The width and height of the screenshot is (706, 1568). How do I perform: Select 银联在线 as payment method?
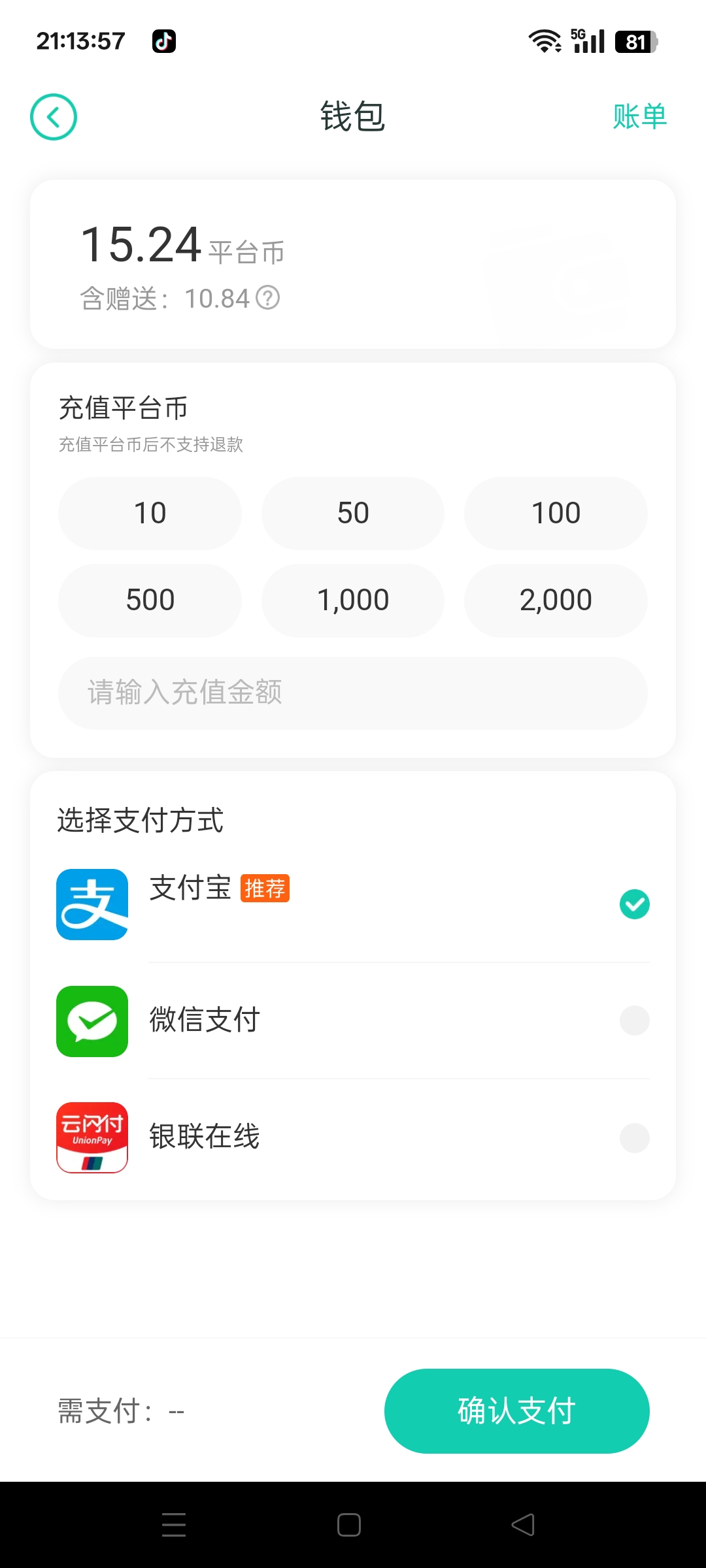point(353,1137)
